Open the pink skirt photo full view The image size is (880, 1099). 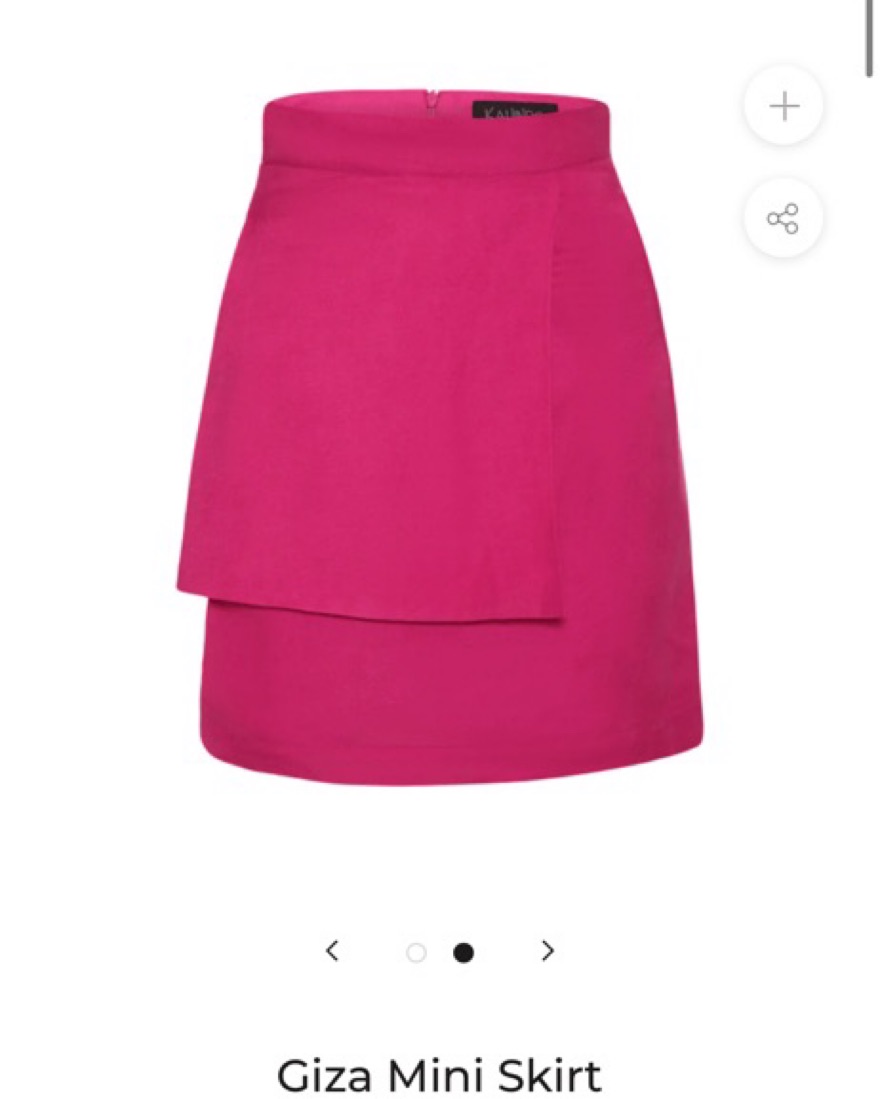tap(440, 440)
